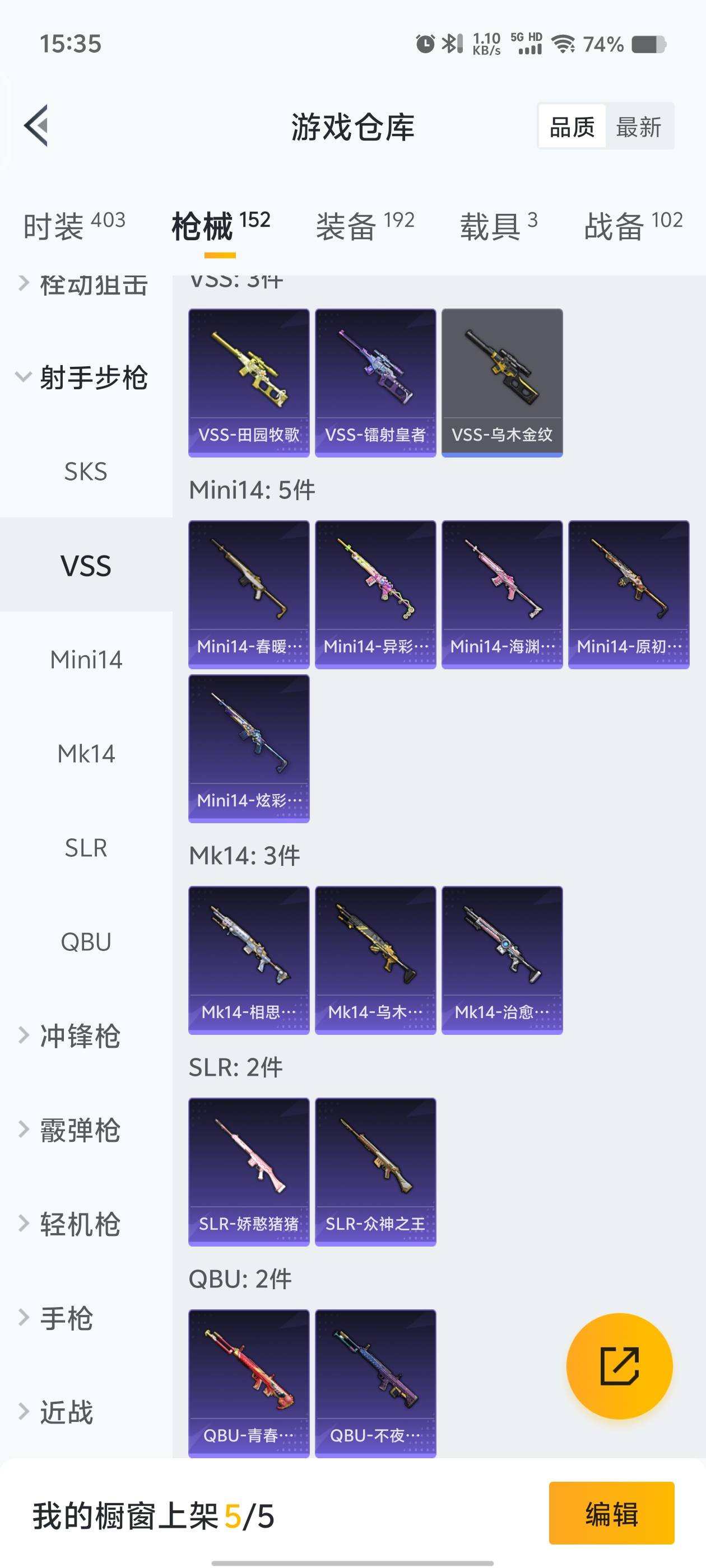Tap the orange floating share button
The image size is (706, 1568).
pyautogui.click(x=619, y=1366)
